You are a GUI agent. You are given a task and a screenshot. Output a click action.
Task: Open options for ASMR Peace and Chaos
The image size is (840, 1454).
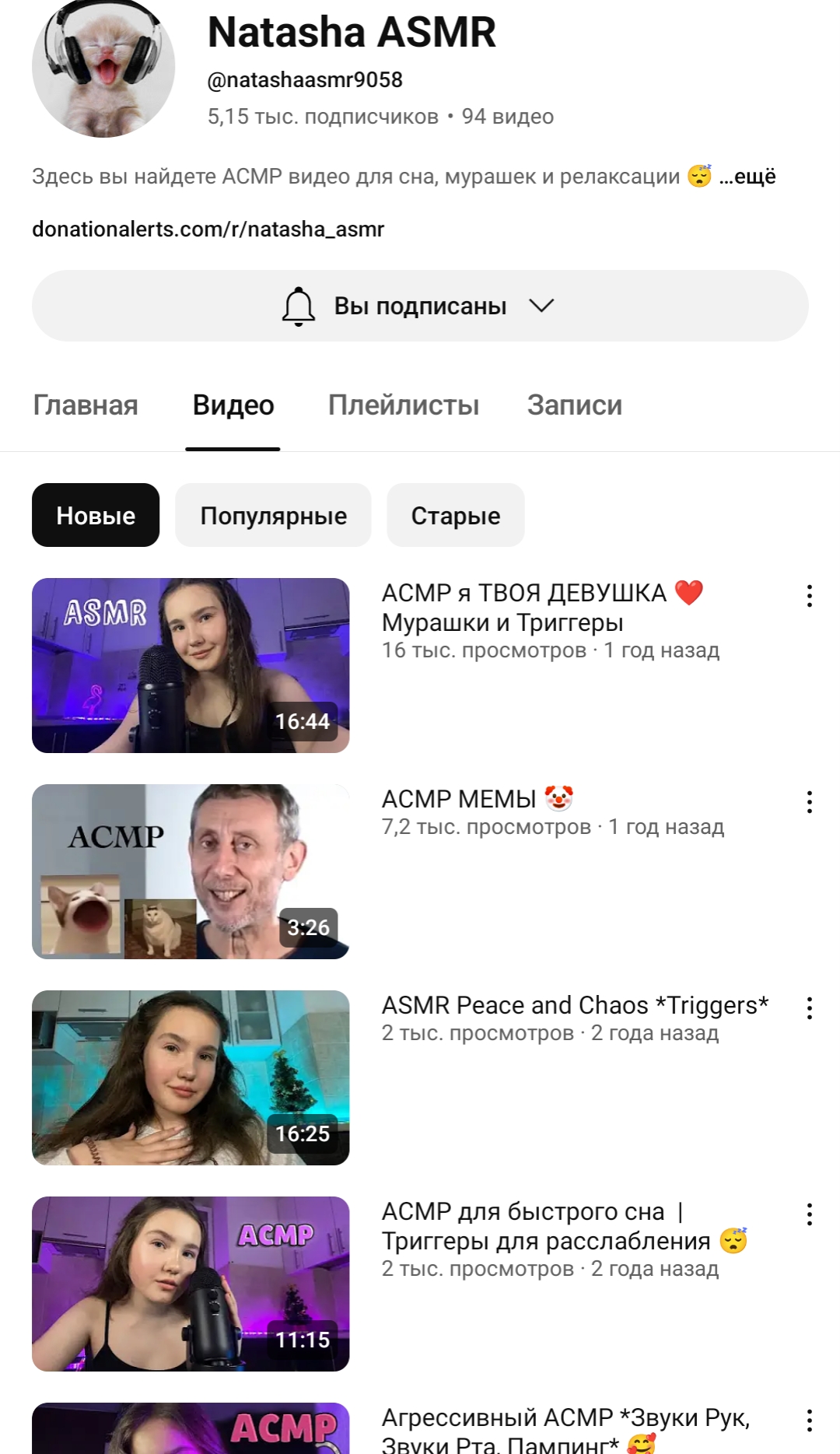810,1008
